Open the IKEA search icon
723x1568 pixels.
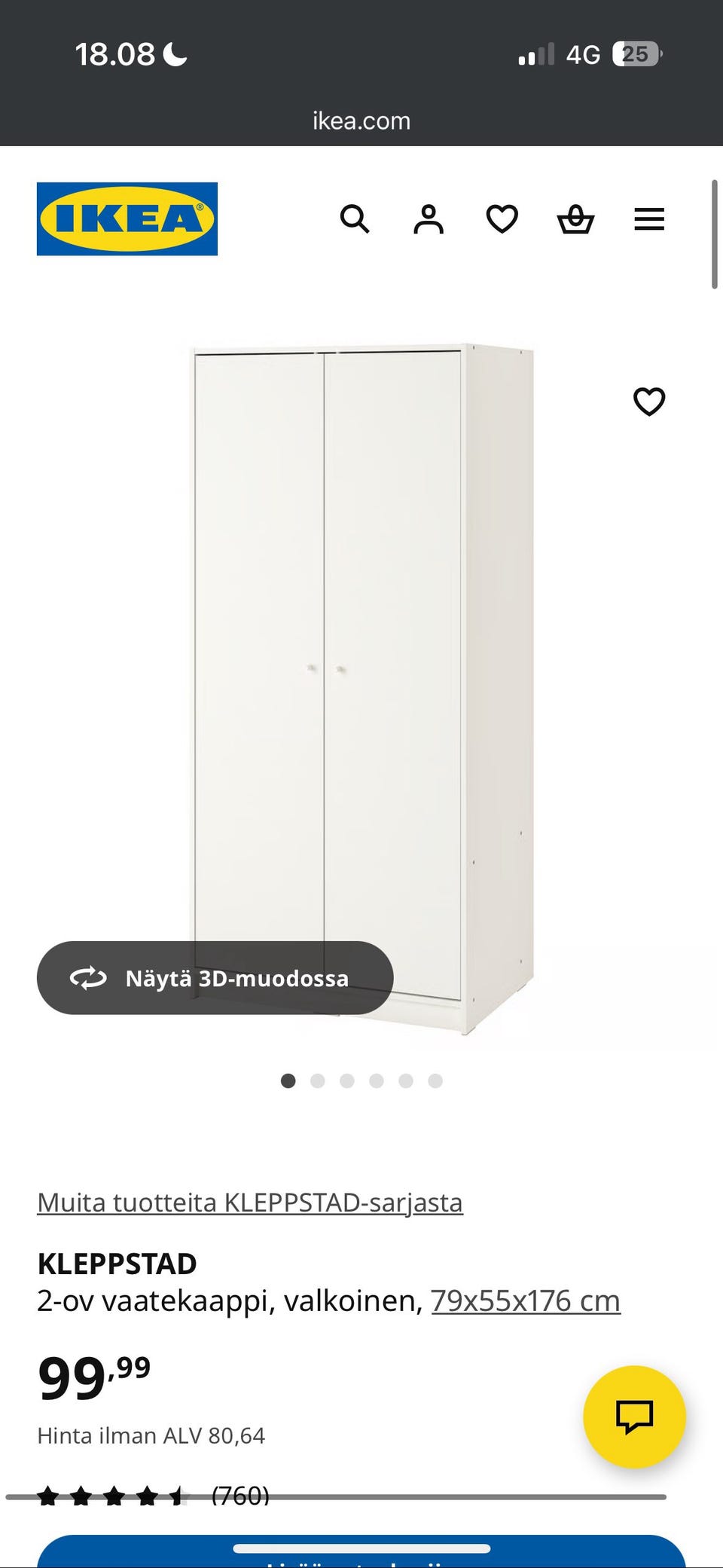click(355, 219)
